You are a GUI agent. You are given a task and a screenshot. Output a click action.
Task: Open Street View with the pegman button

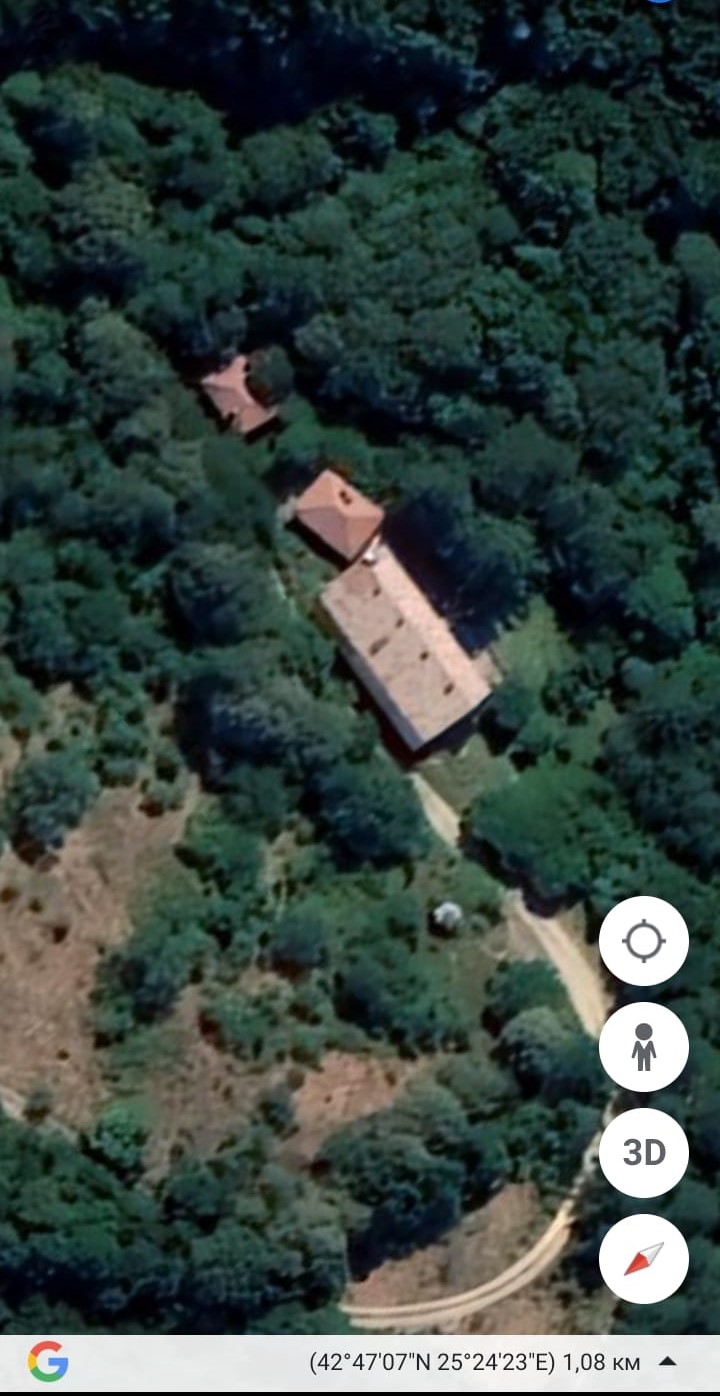643,1047
